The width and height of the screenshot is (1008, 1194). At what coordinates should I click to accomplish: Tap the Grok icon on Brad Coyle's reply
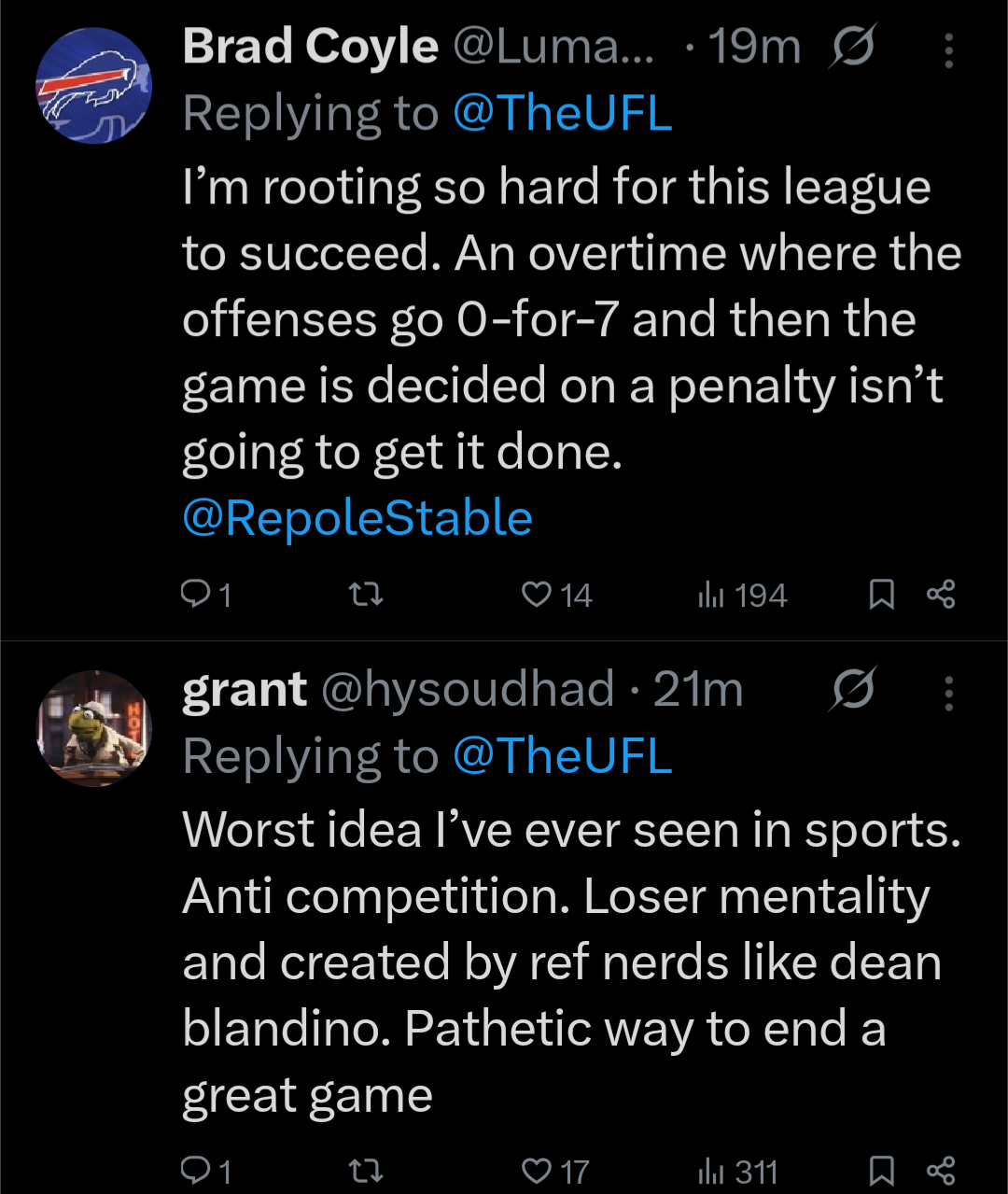[x=852, y=48]
